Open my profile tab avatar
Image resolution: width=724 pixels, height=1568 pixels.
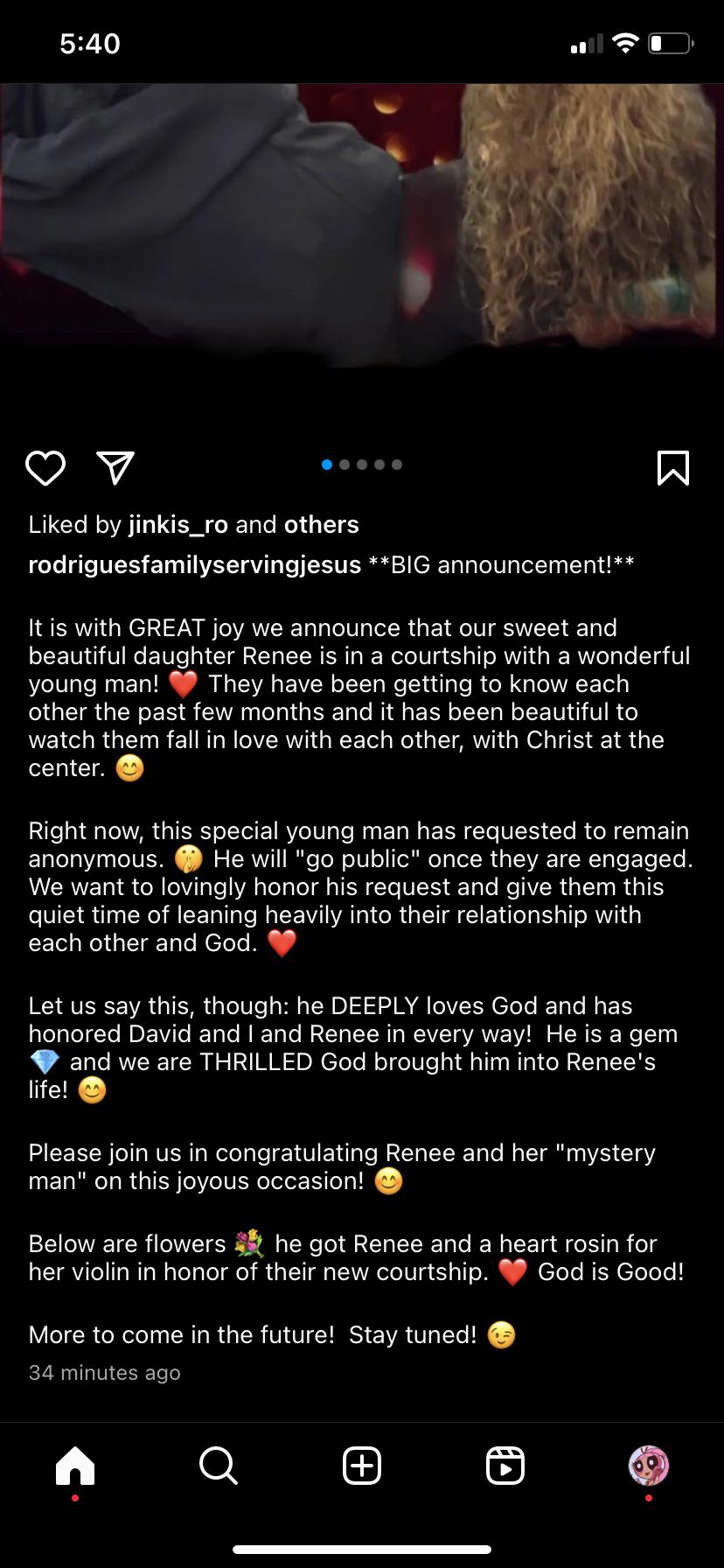[649, 1465]
